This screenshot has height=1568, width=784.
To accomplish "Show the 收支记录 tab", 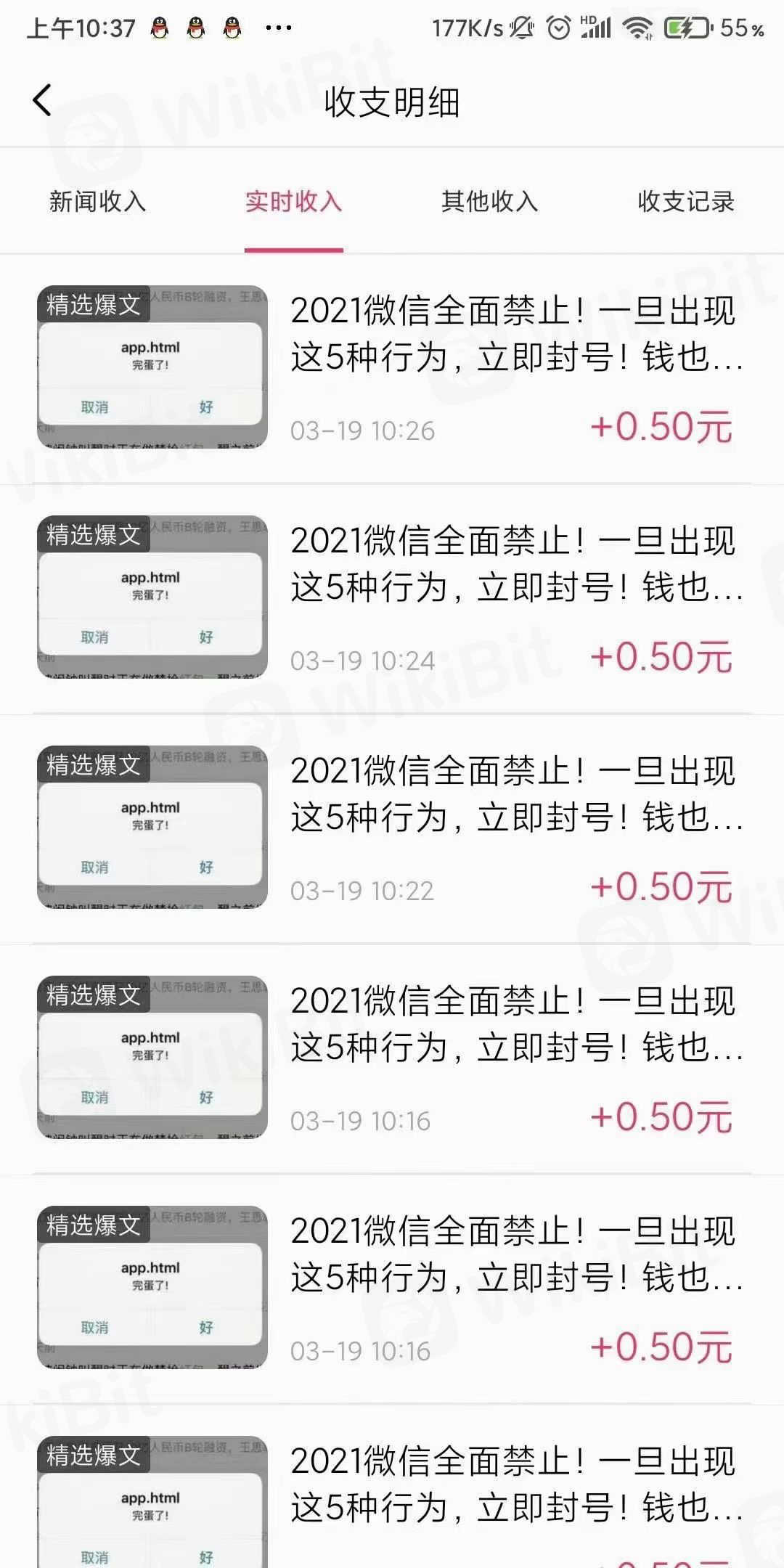I will (685, 202).
